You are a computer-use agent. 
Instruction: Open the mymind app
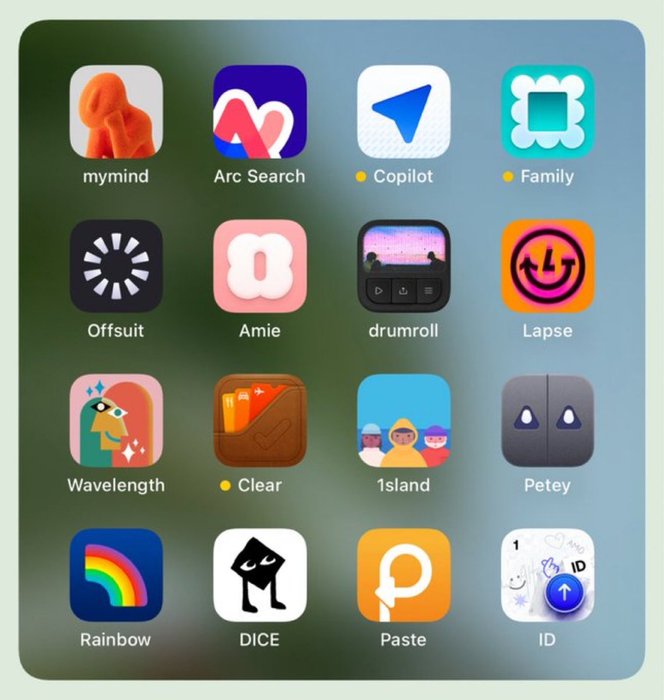pos(116,112)
